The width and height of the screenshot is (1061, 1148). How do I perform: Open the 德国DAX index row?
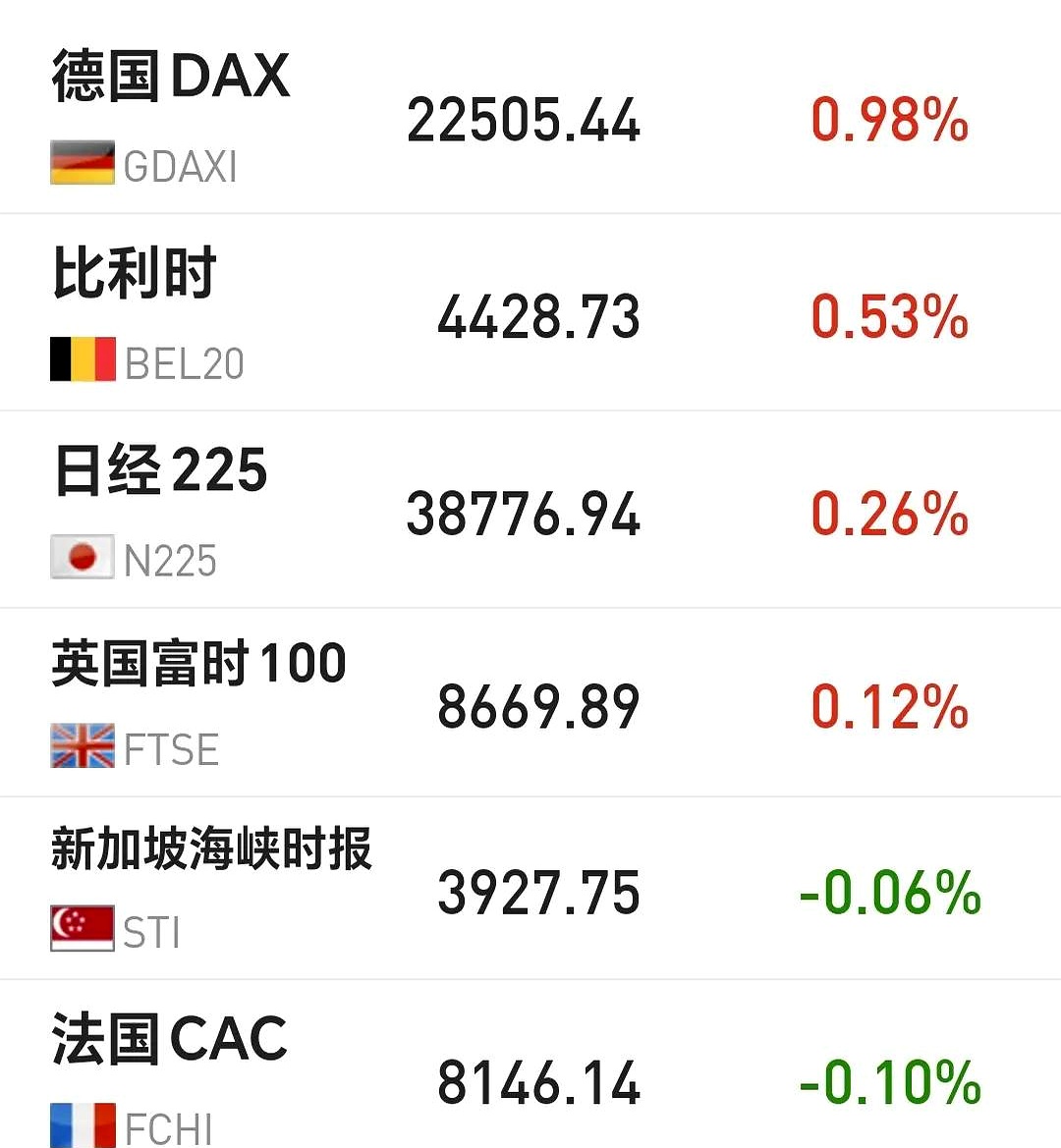[x=171, y=75]
